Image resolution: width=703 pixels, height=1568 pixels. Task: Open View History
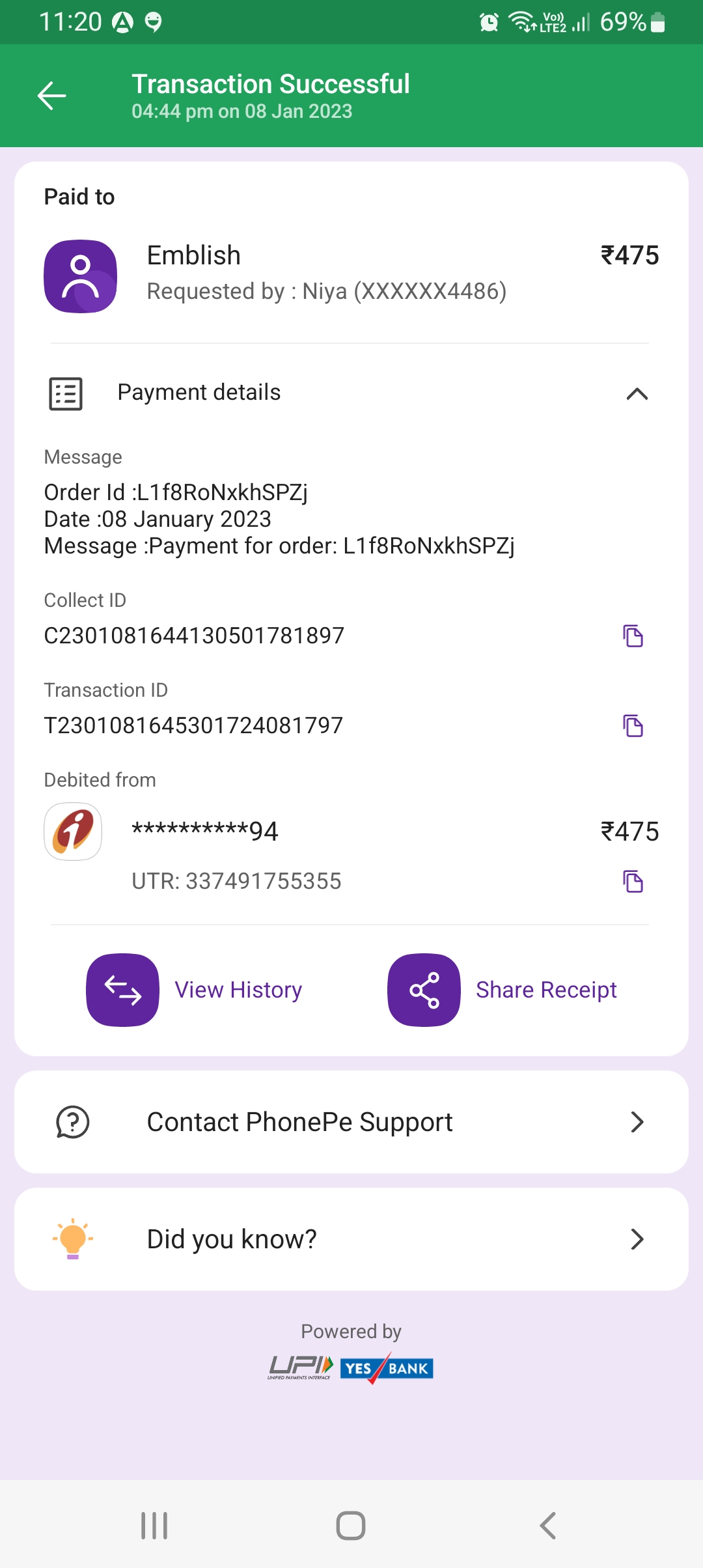coord(194,990)
